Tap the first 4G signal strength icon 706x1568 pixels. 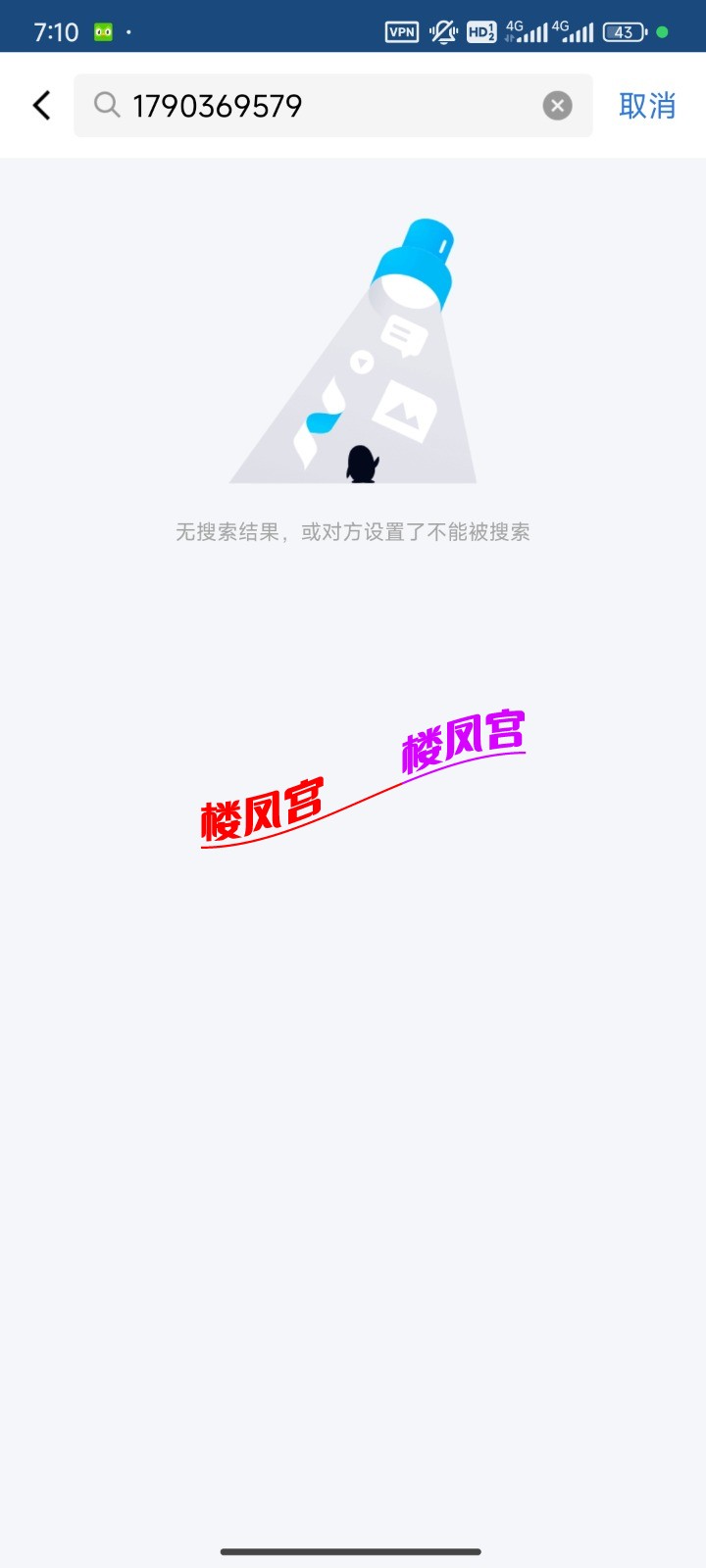[525, 31]
